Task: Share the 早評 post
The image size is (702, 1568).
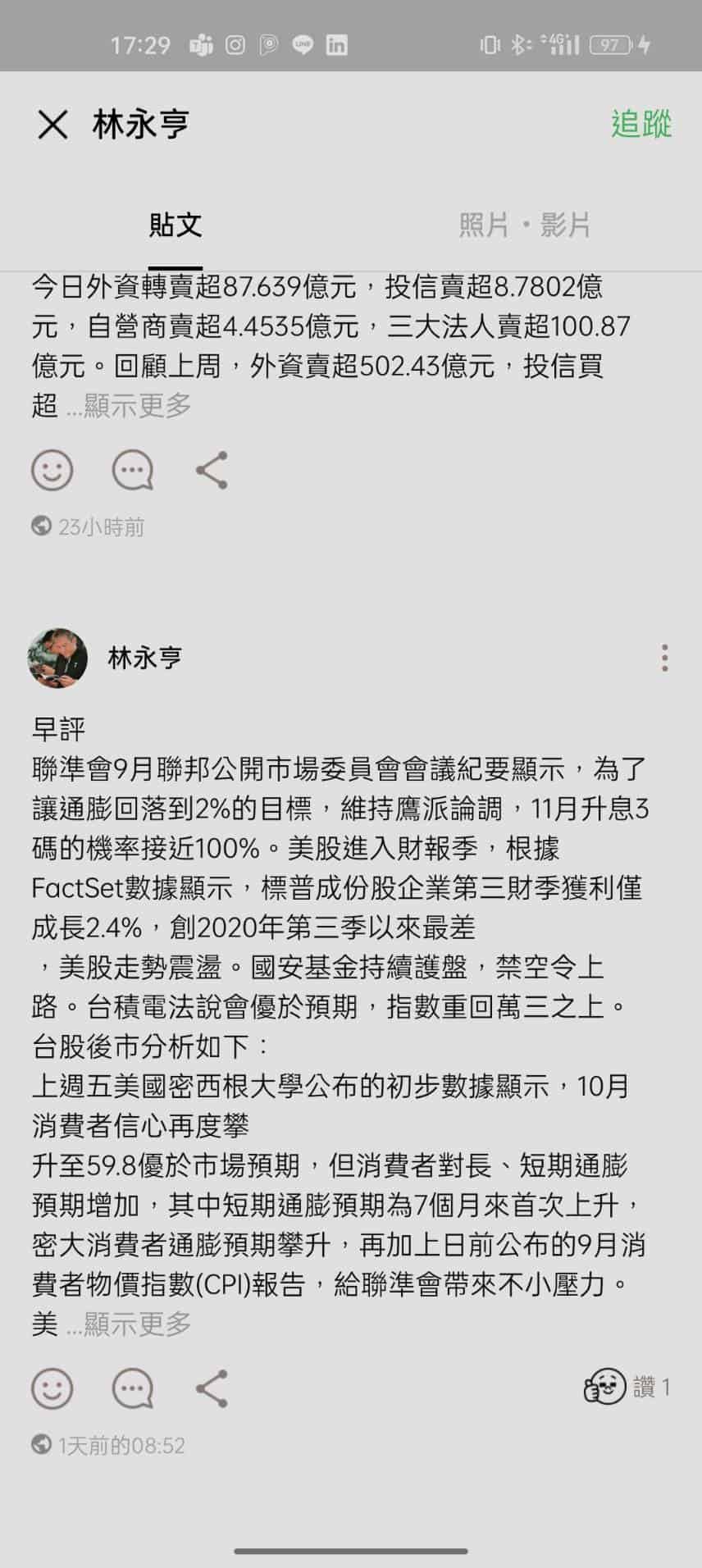Action: point(212,1388)
